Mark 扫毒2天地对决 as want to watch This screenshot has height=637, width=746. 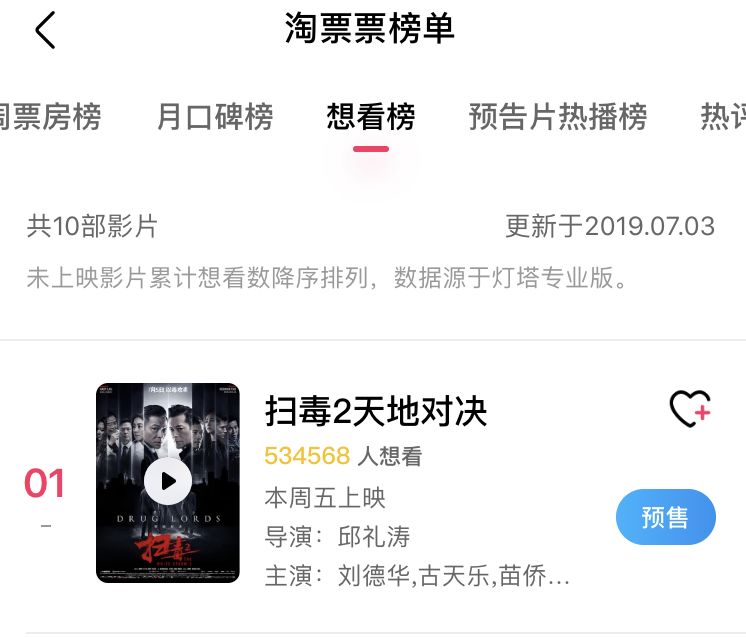[689, 409]
